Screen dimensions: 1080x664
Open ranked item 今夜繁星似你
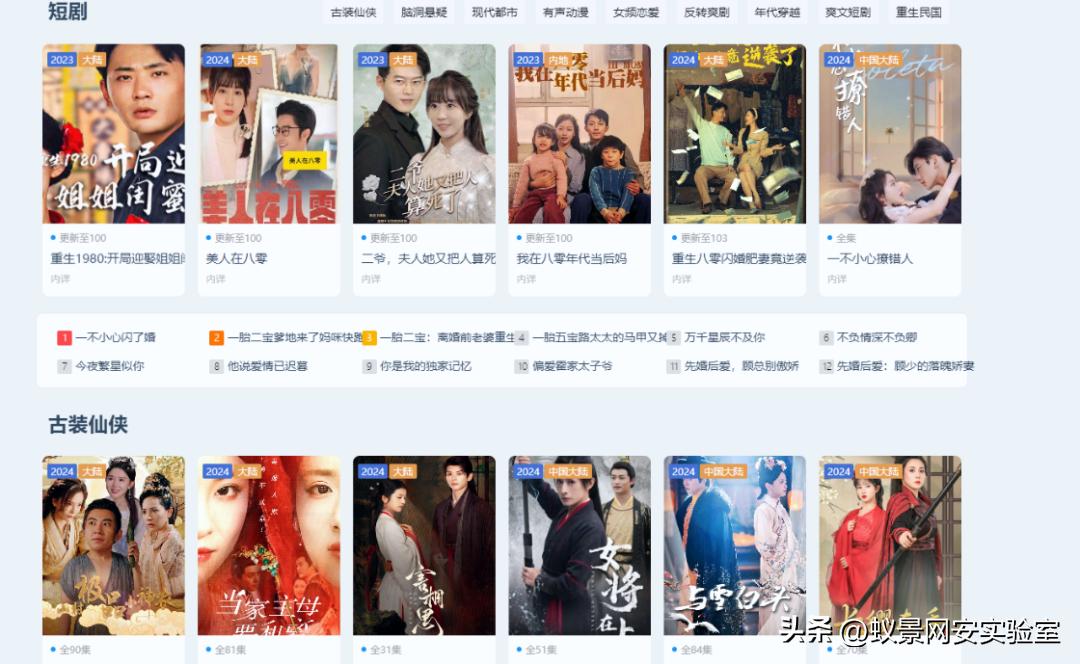pyautogui.click(x=109, y=367)
